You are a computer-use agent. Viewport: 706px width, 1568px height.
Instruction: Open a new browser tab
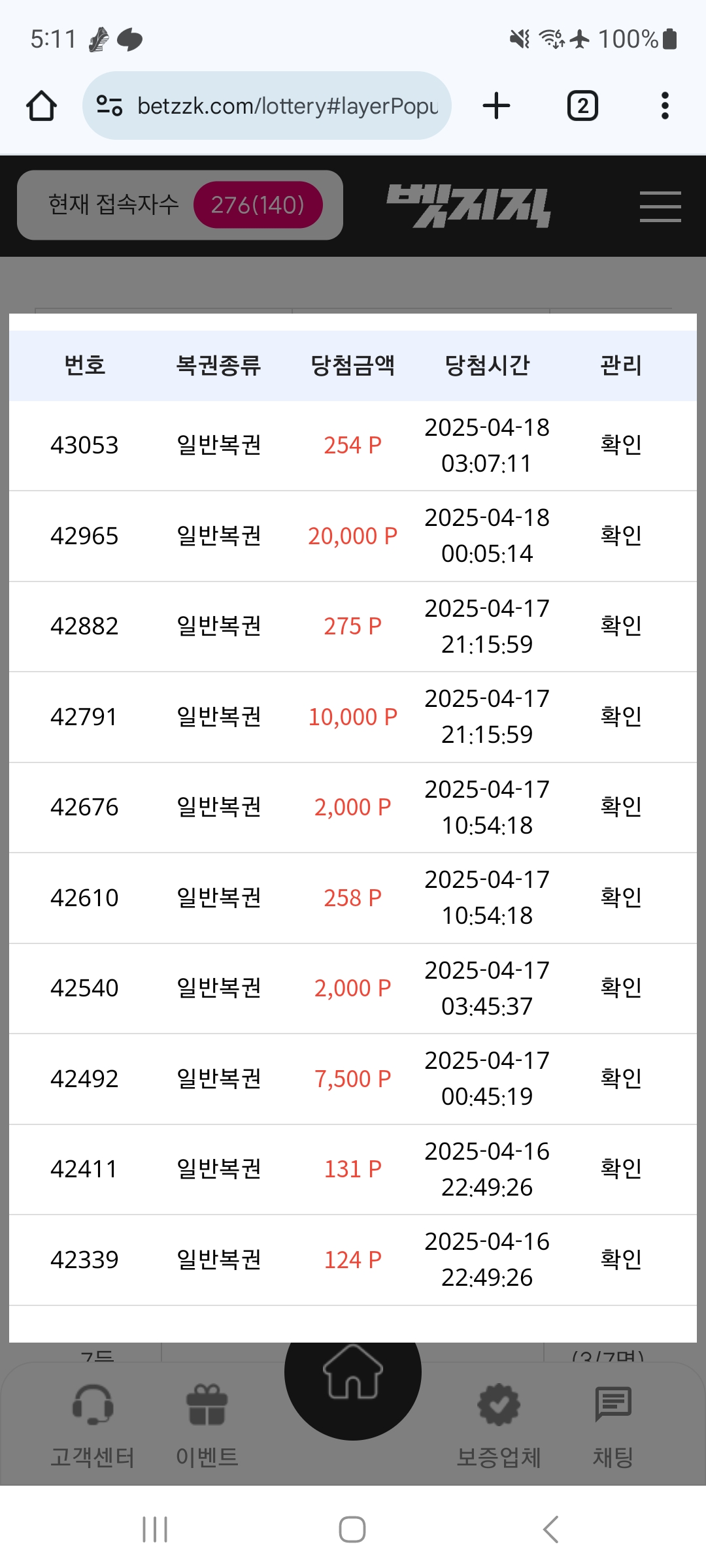496,106
